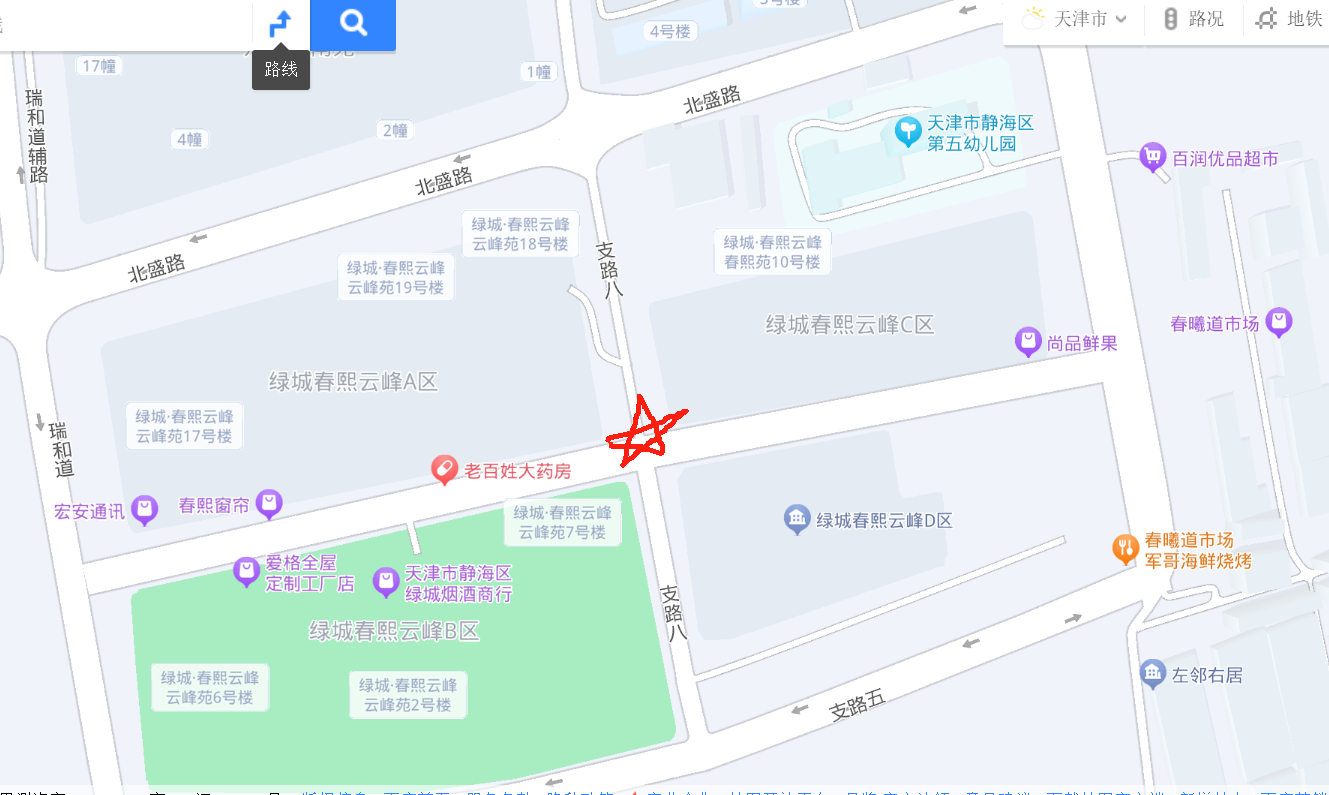The width and height of the screenshot is (1329, 795).
Task: Select the 老百姓大药房 pharmacy marker
Action: click(x=444, y=470)
